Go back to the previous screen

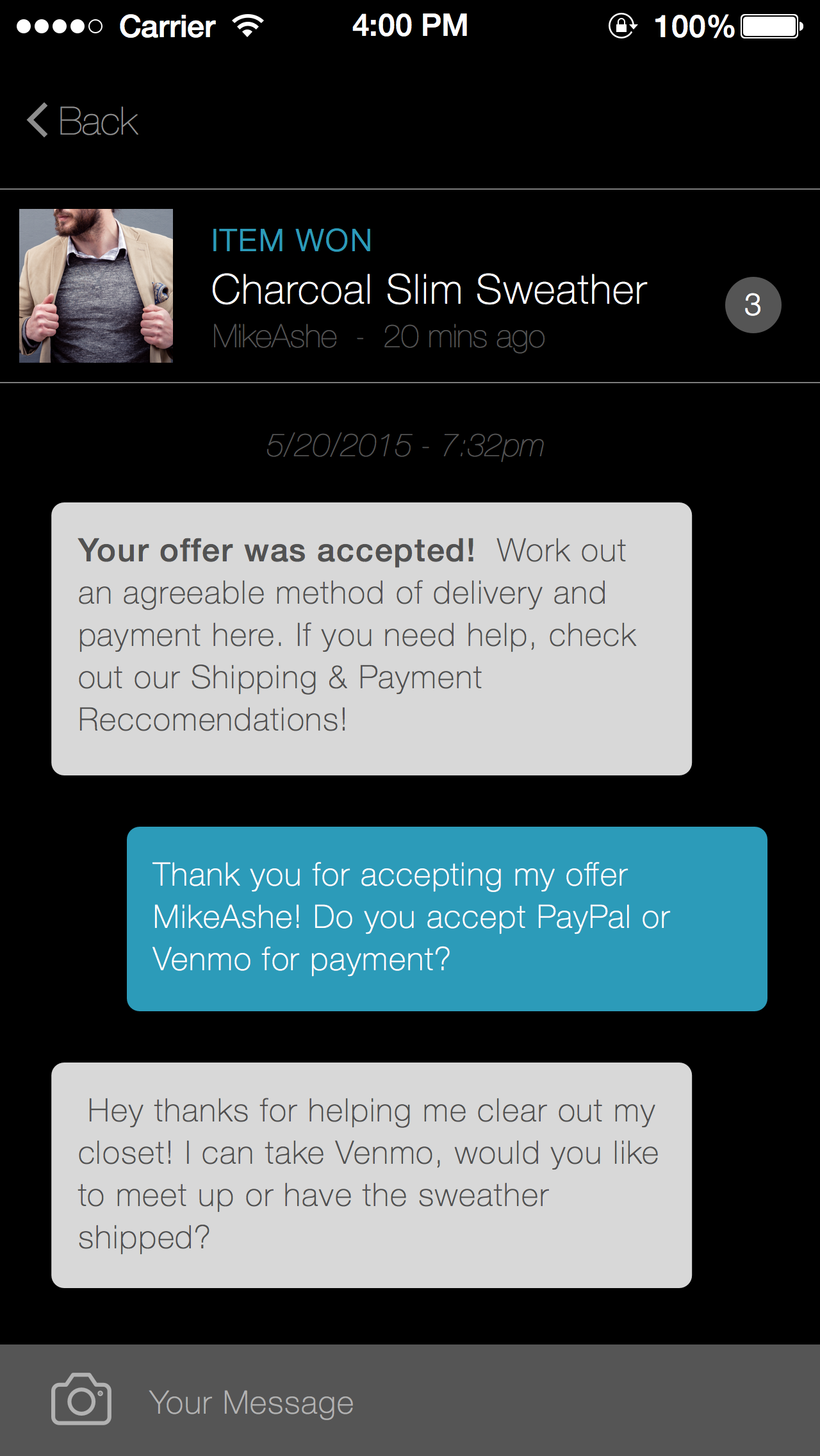(x=82, y=120)
